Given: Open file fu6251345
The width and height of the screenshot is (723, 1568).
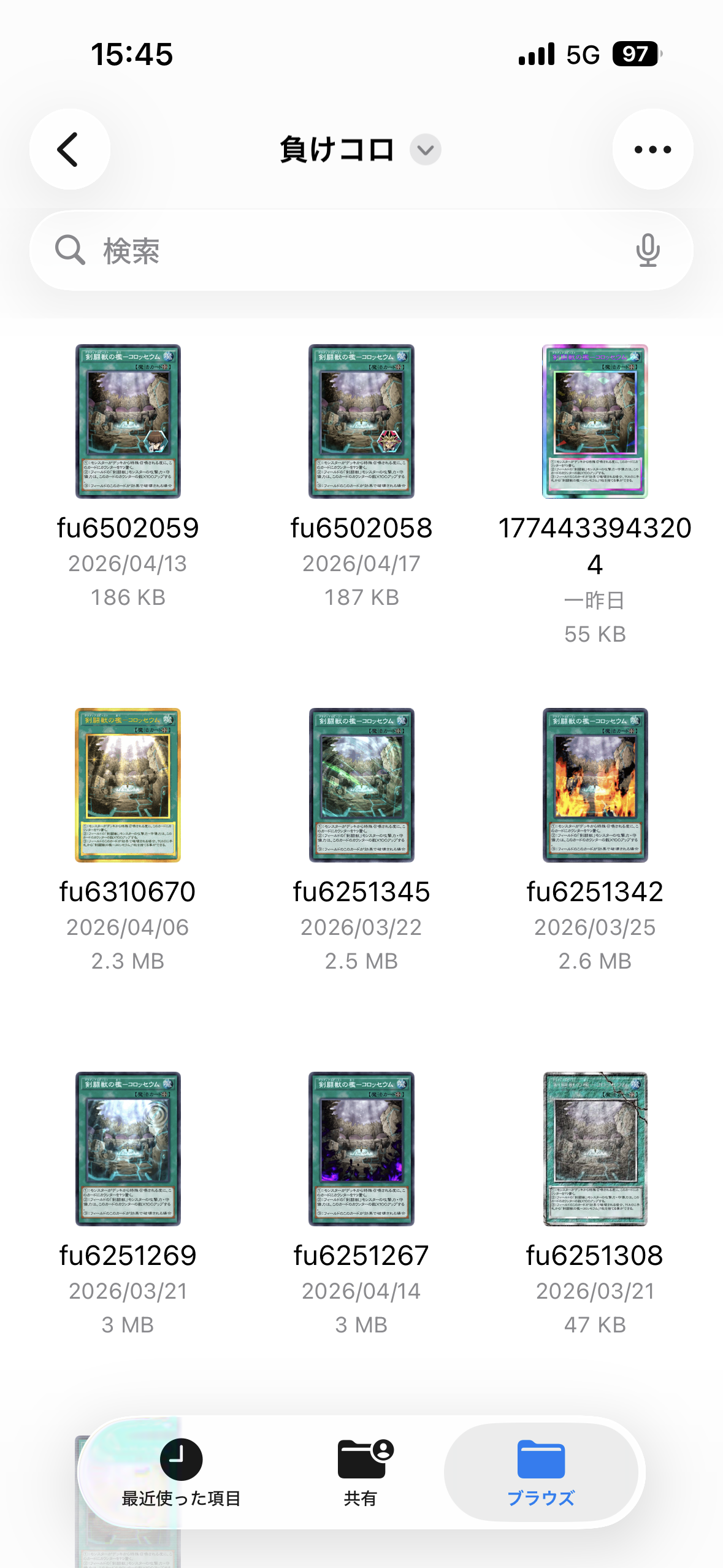Looking at the screenshot, I should point(361,785).
